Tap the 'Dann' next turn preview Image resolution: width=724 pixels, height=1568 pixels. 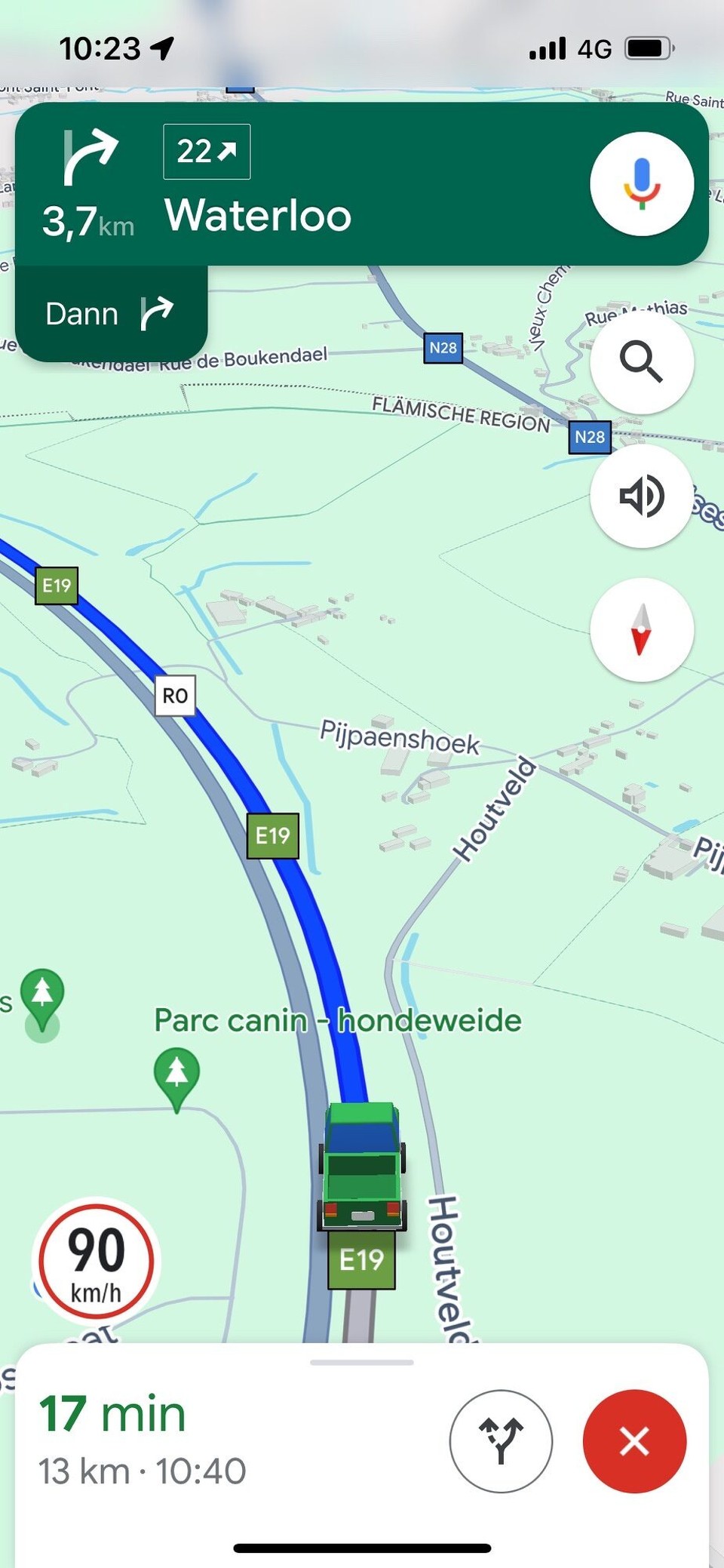(x=110, y=313)
